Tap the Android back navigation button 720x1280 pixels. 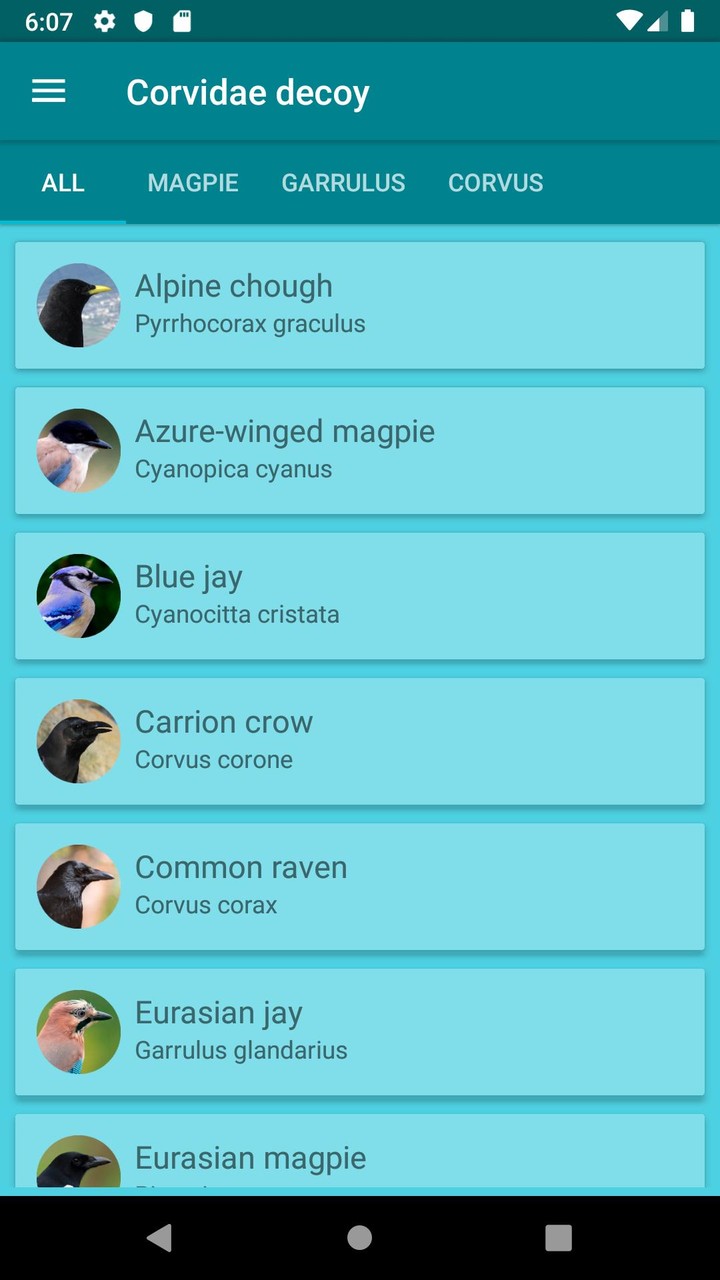coord(159,1237)
